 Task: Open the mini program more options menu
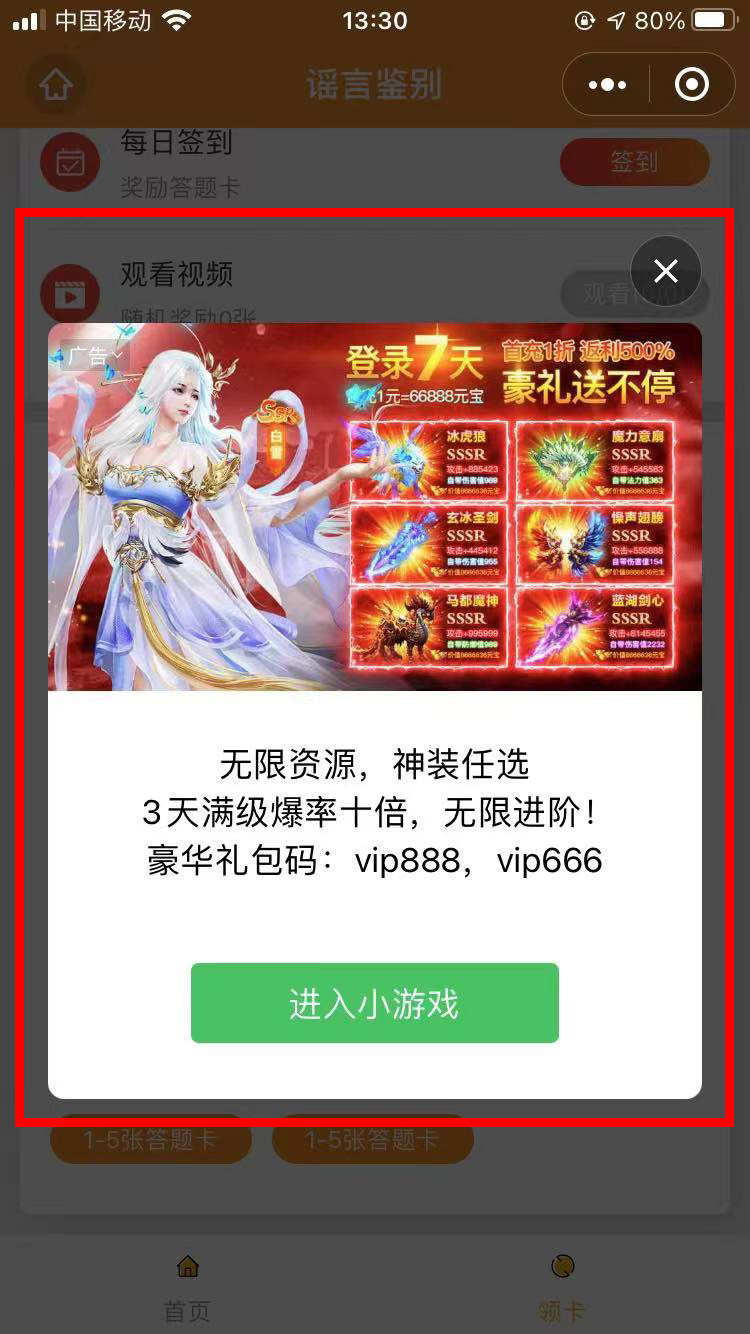tap(607, 85)
